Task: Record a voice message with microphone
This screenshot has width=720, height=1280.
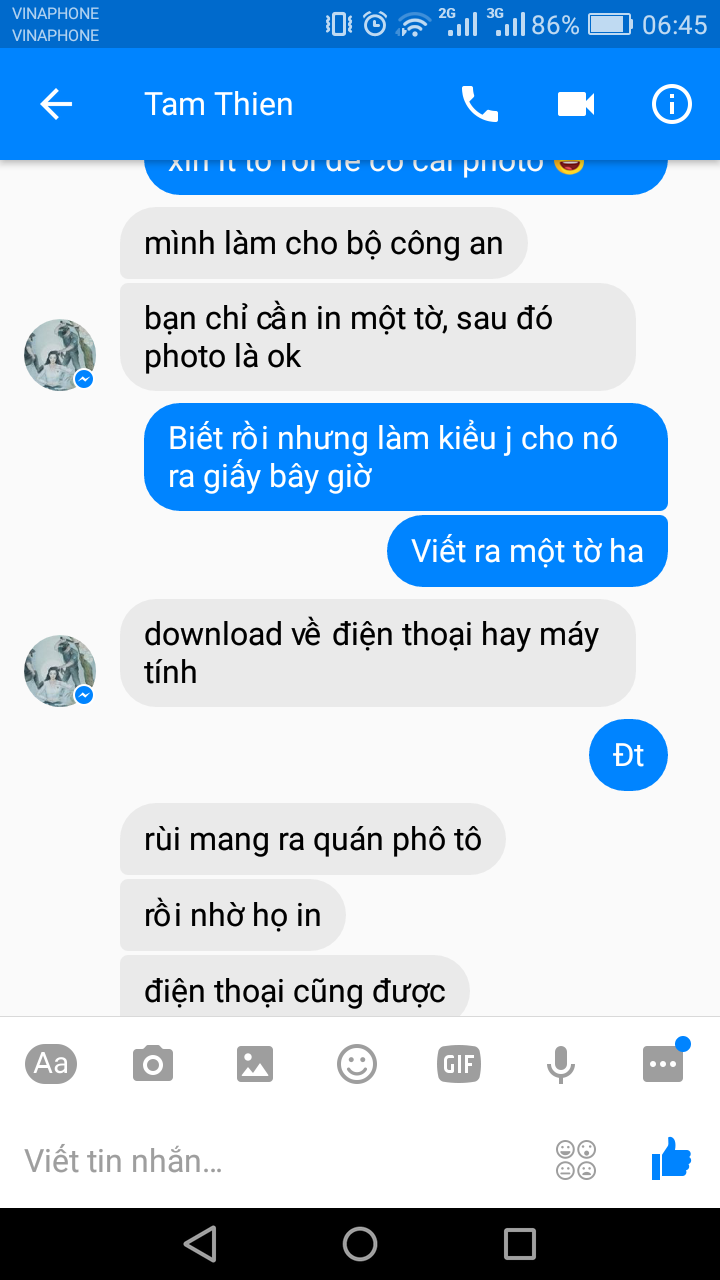Action: point(561,1064)
